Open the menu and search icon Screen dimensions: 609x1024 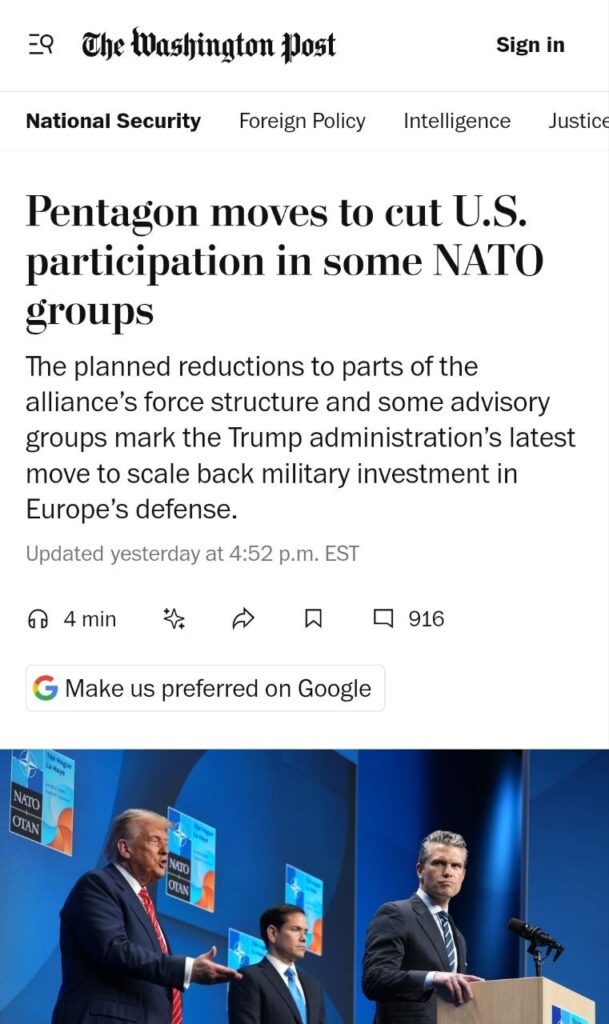(x=41, y=45)
